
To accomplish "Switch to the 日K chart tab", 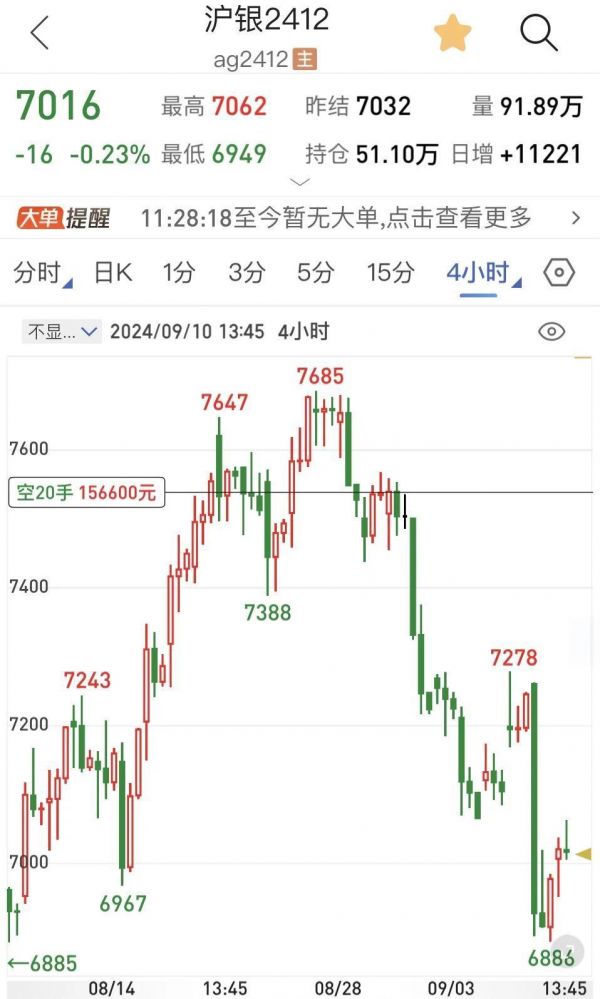I will point(113,272).
